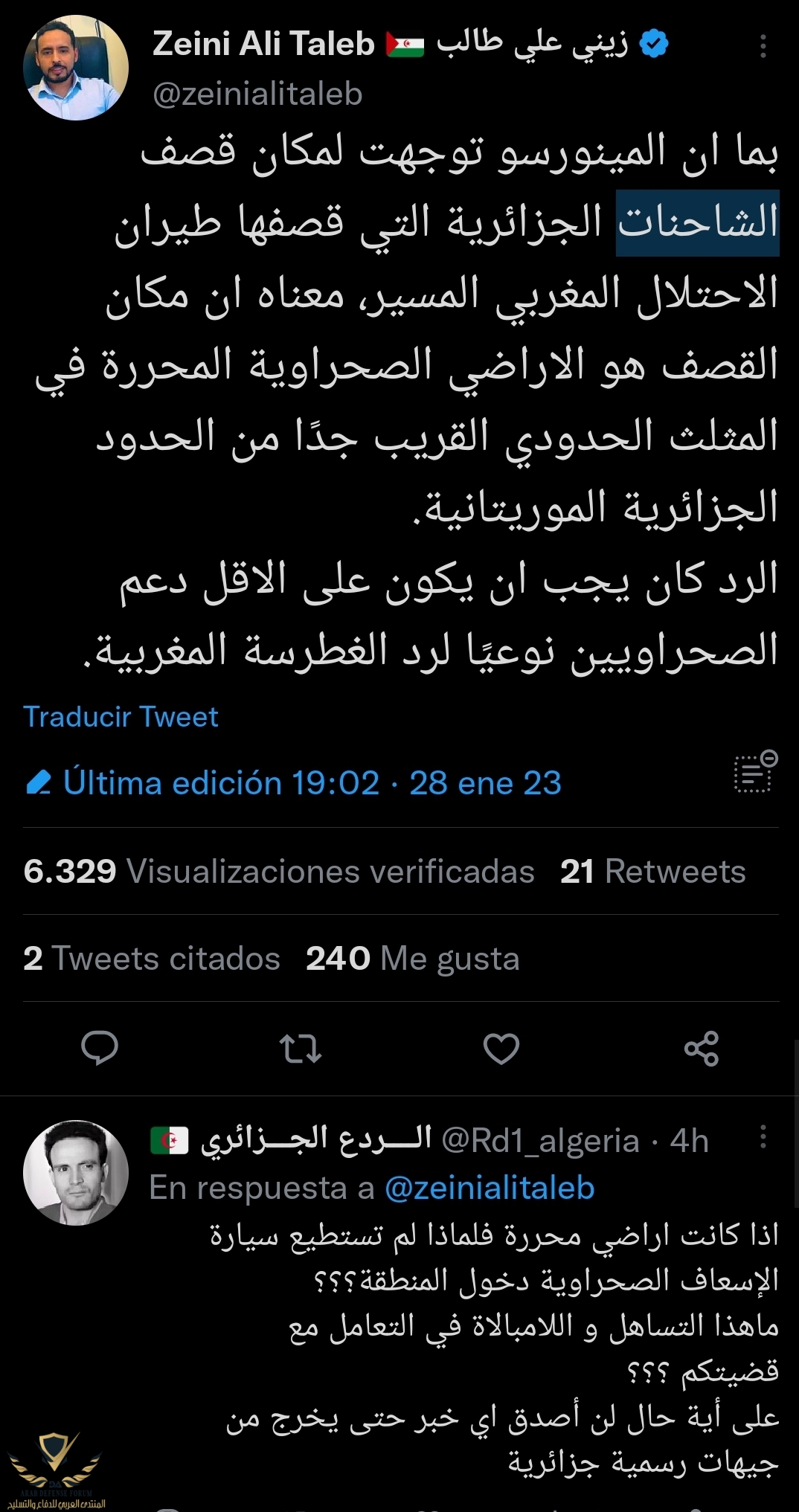Tap Traducir Tweet link

[x=121, y=716]
